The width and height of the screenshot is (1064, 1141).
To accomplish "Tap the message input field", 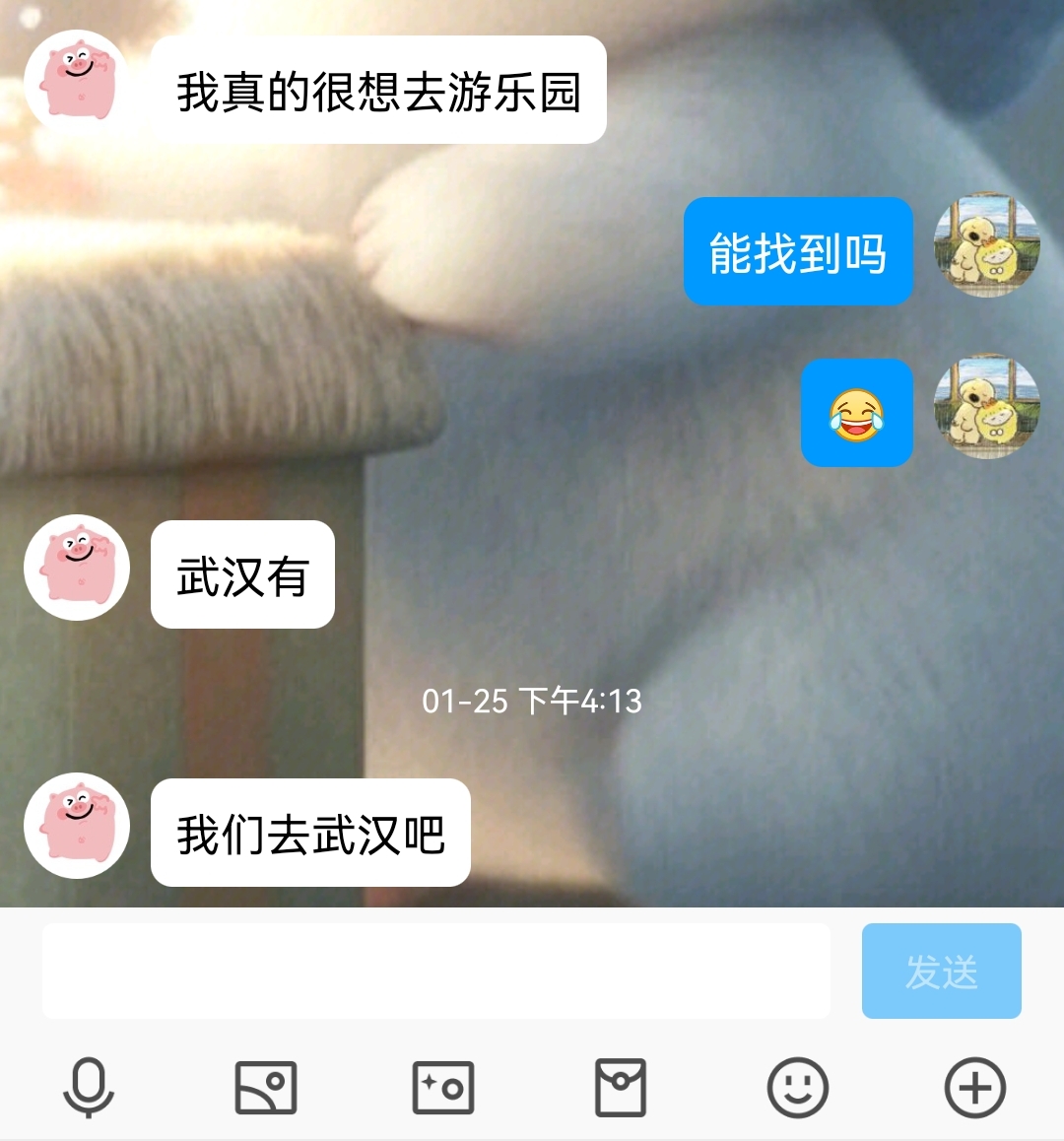I will pos(435,971).
